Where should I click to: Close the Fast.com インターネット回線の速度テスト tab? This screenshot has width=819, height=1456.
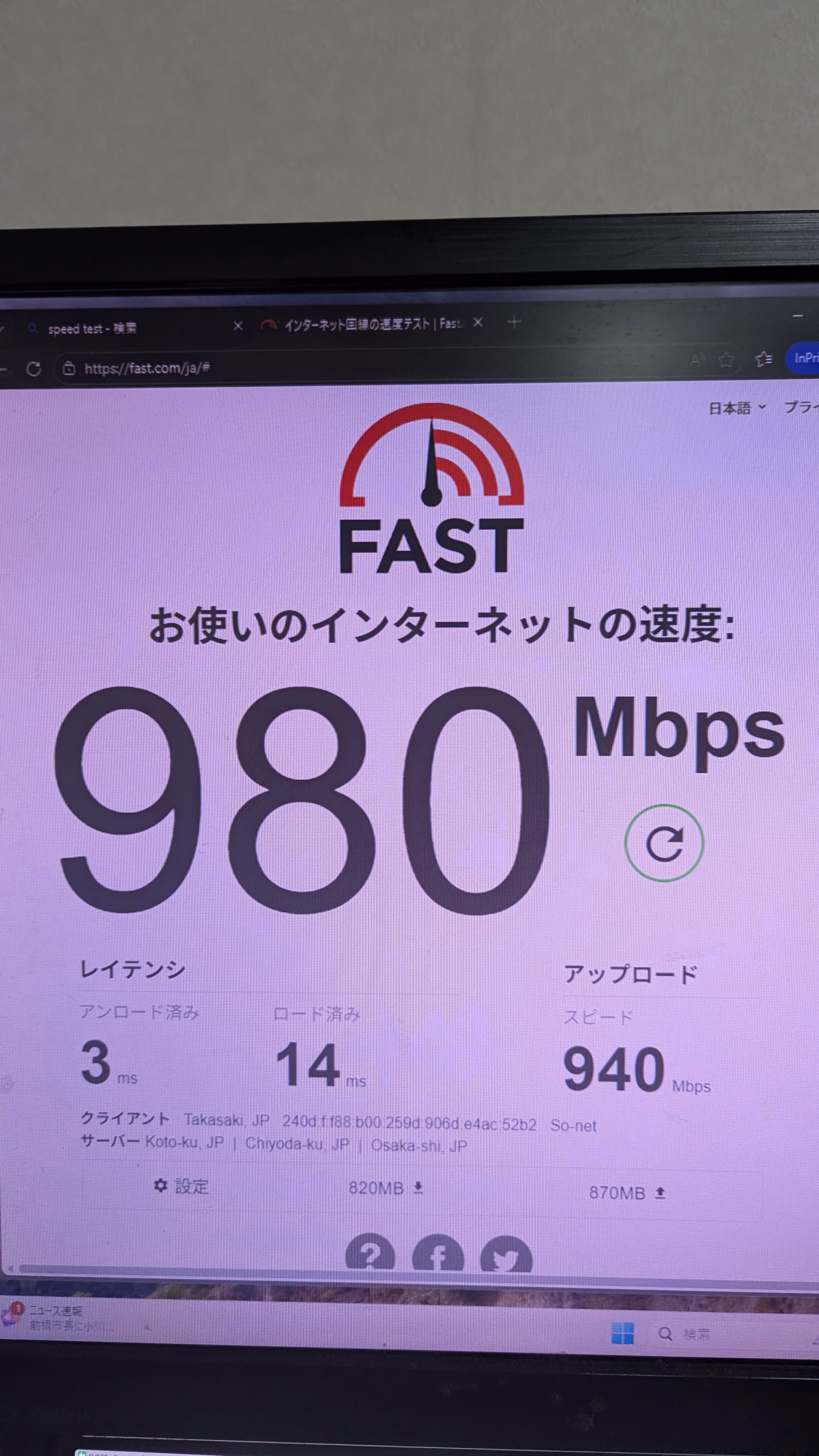pos(478,322)
